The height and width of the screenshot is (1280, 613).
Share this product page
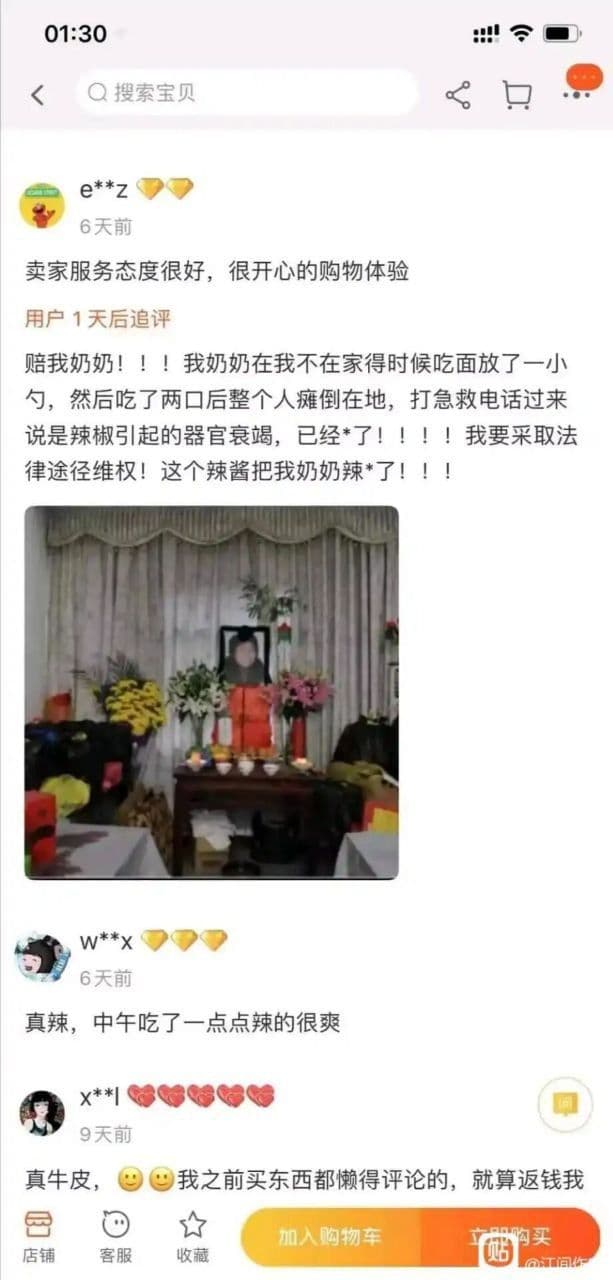tap(458, 95)
